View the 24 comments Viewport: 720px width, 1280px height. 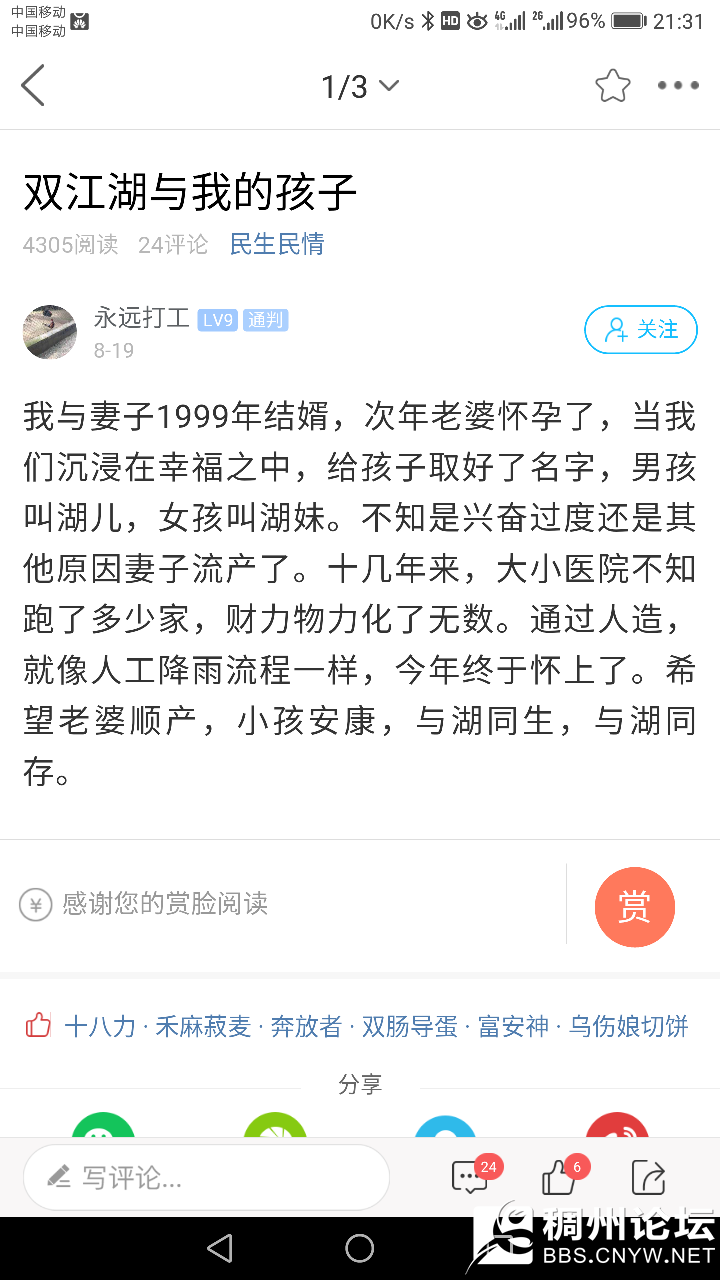coord(470,1178)
